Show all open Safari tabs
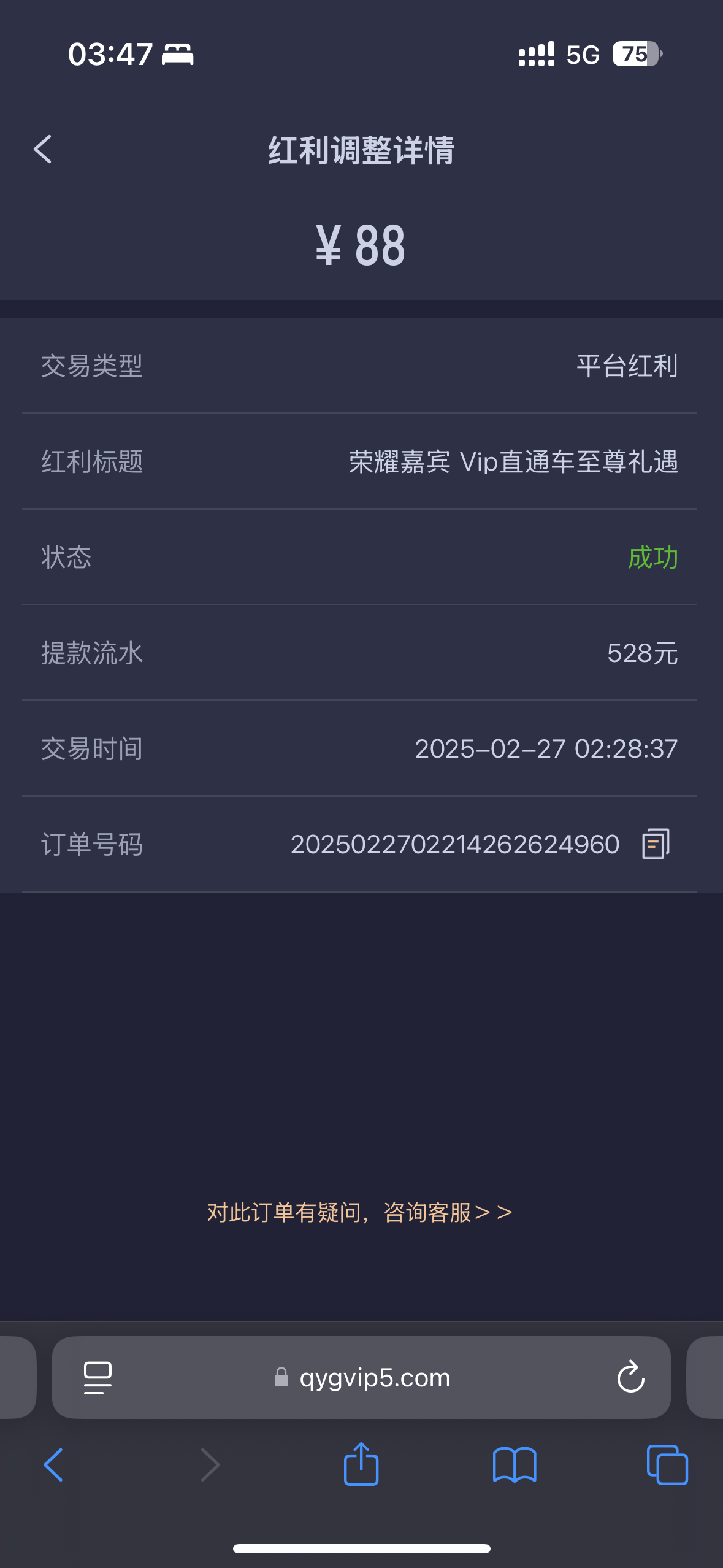The height and width of the screenshot is (1568, 723). tap(667, 1465)
